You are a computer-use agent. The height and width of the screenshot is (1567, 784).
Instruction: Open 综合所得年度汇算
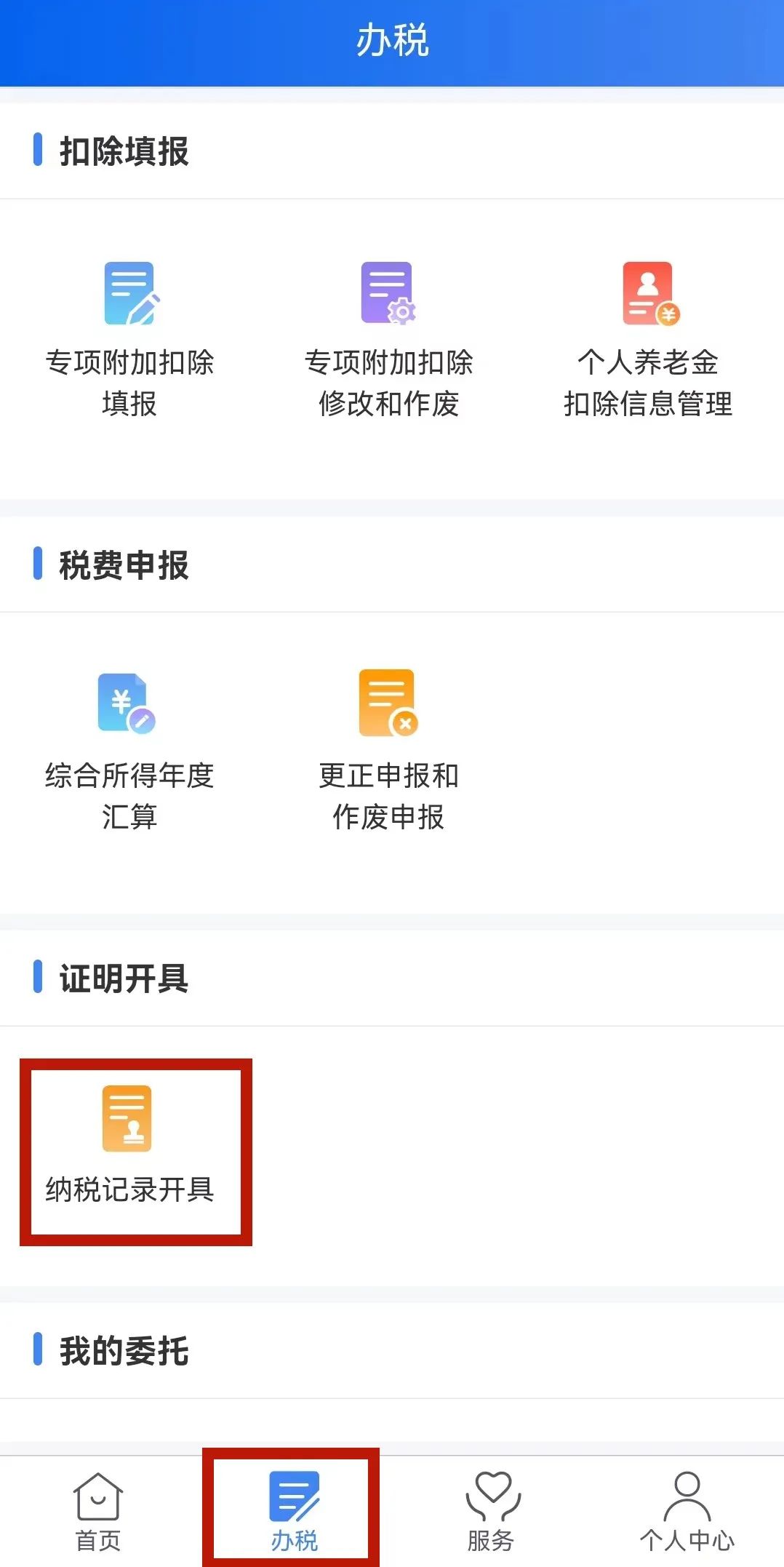(129, 751)
